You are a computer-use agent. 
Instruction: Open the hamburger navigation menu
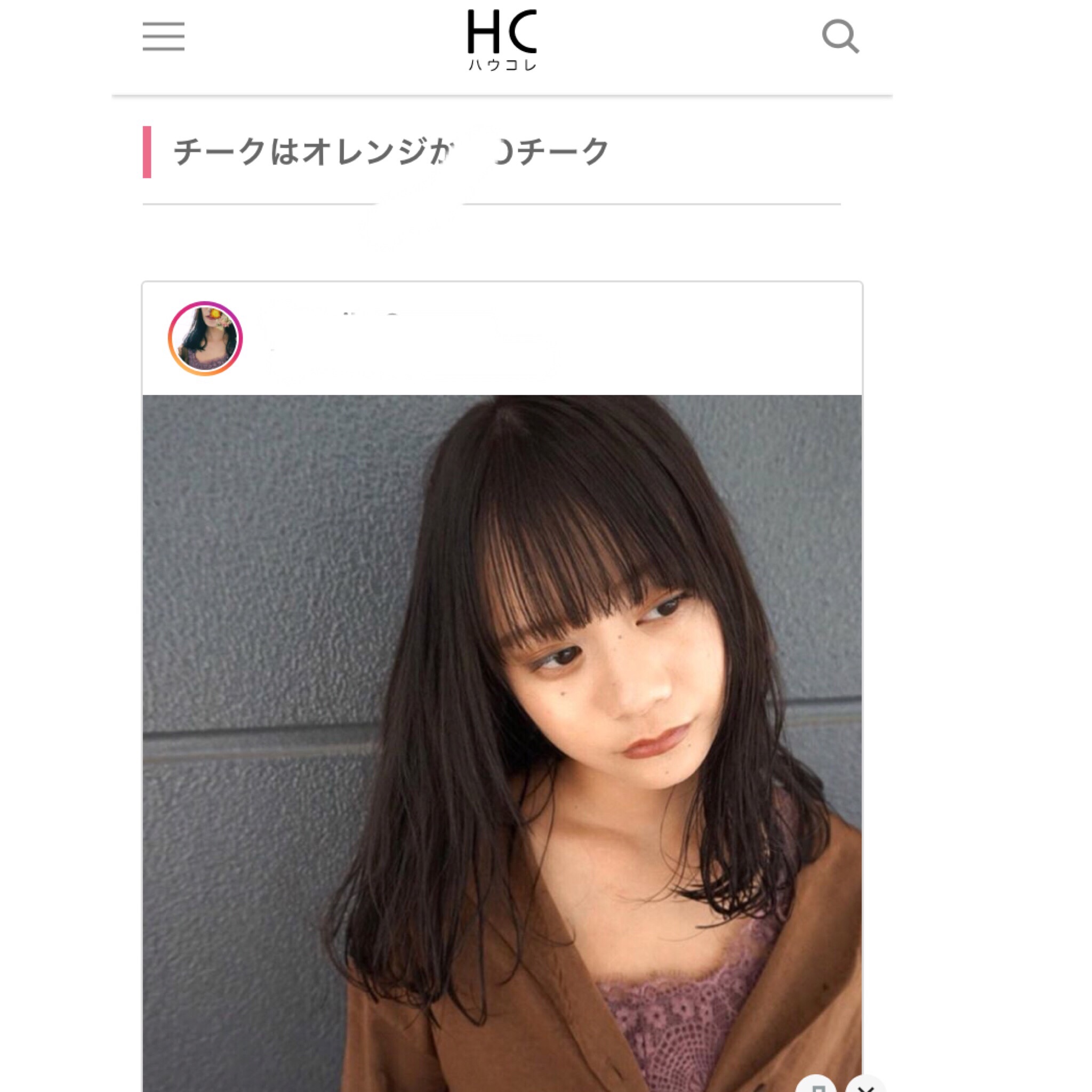(163, 37)
